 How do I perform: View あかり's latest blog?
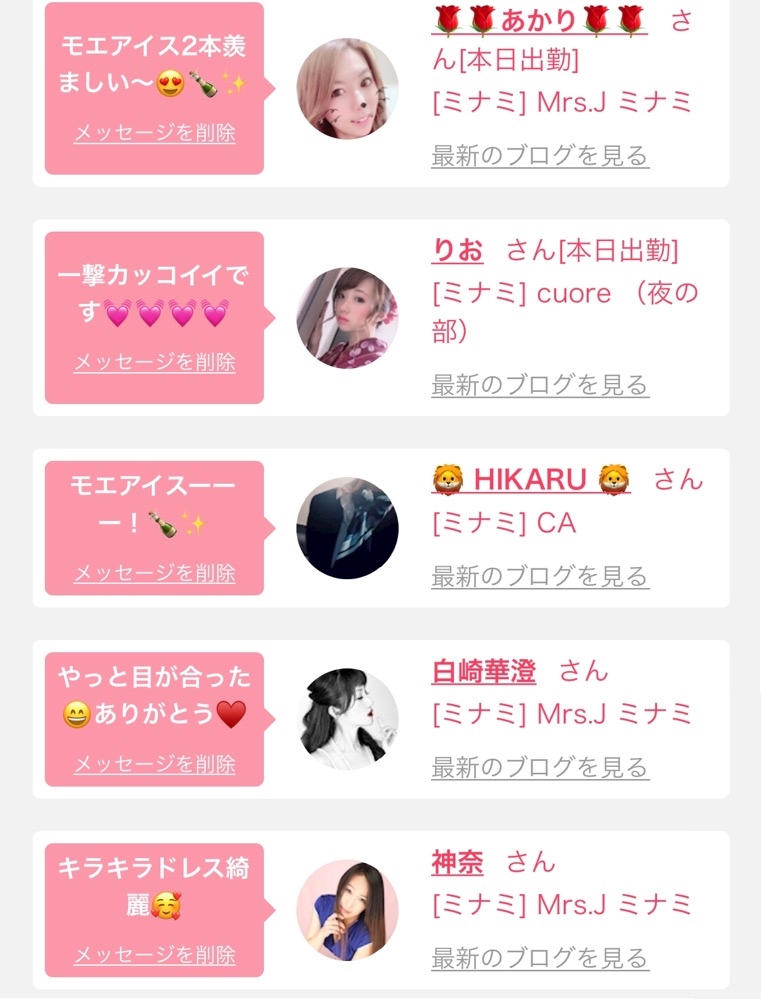tap(540, 156)
